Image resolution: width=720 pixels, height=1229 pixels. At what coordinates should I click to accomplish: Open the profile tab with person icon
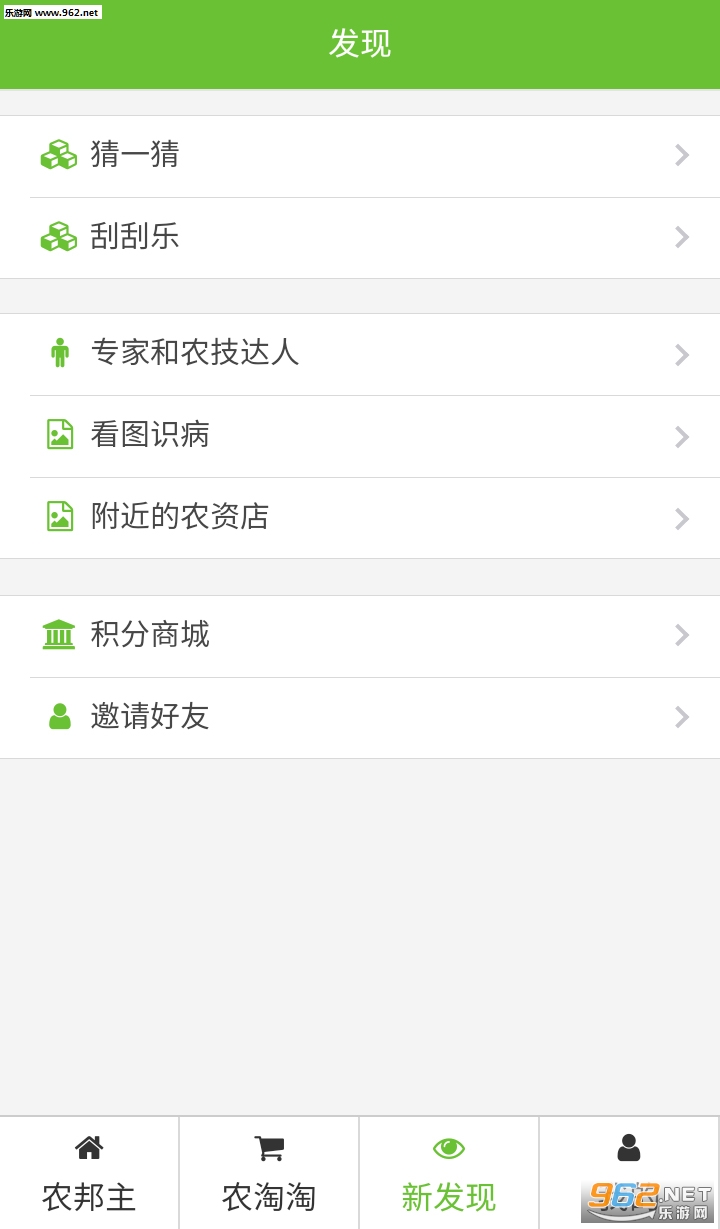click(x=628, y=1160)
